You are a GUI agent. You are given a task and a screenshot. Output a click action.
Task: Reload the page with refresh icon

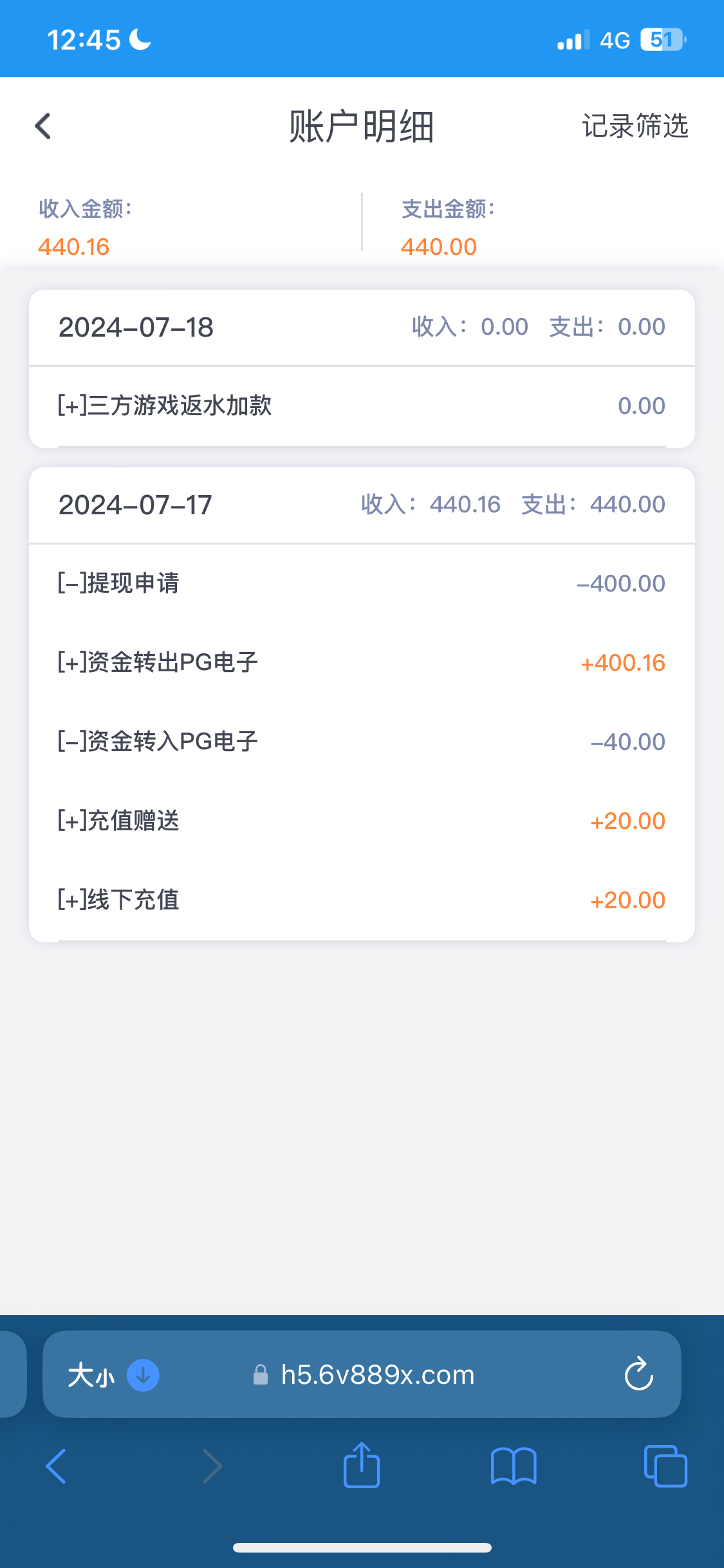[x=638, y=1375]
